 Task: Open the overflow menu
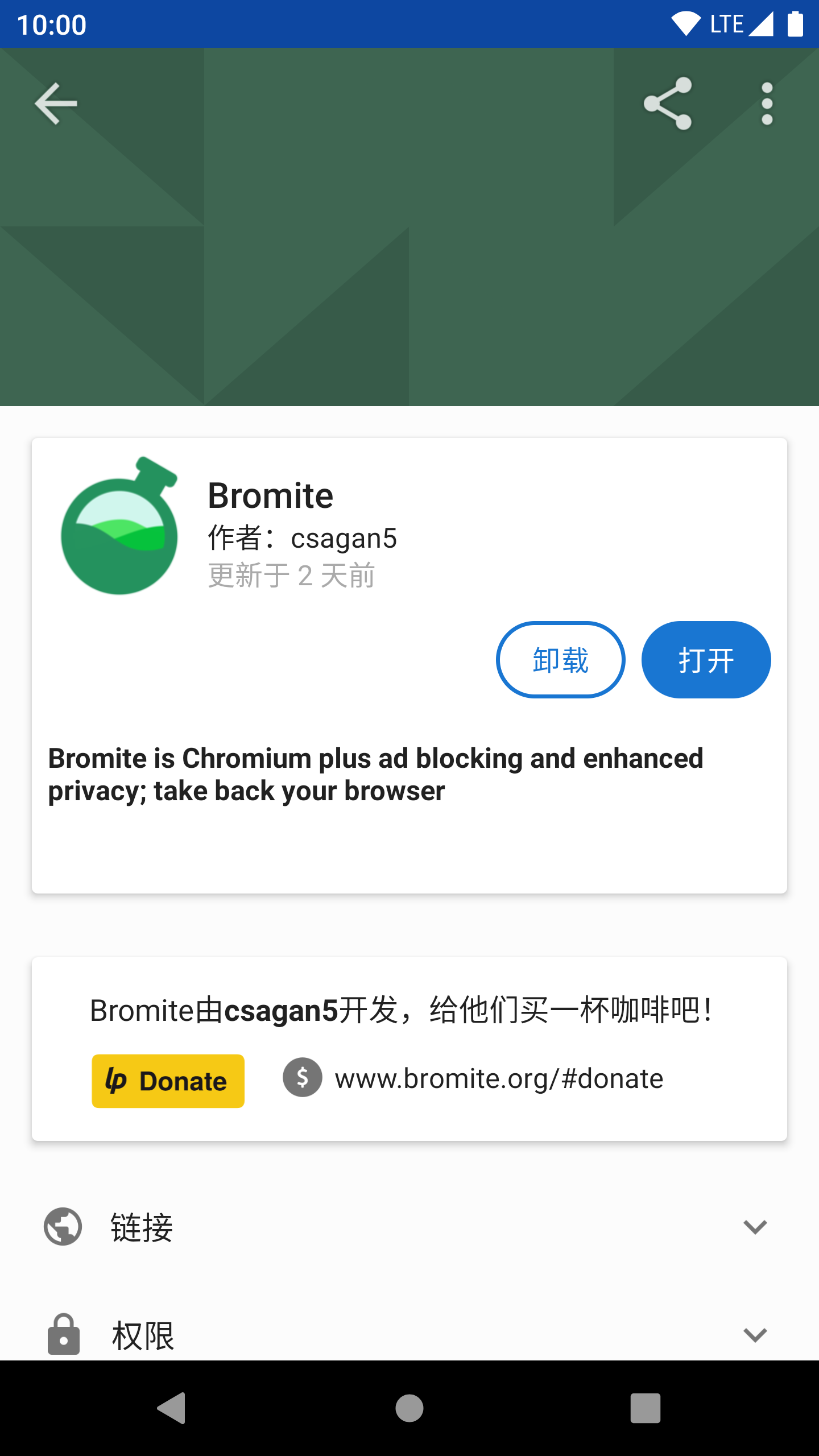coord(767,104)
